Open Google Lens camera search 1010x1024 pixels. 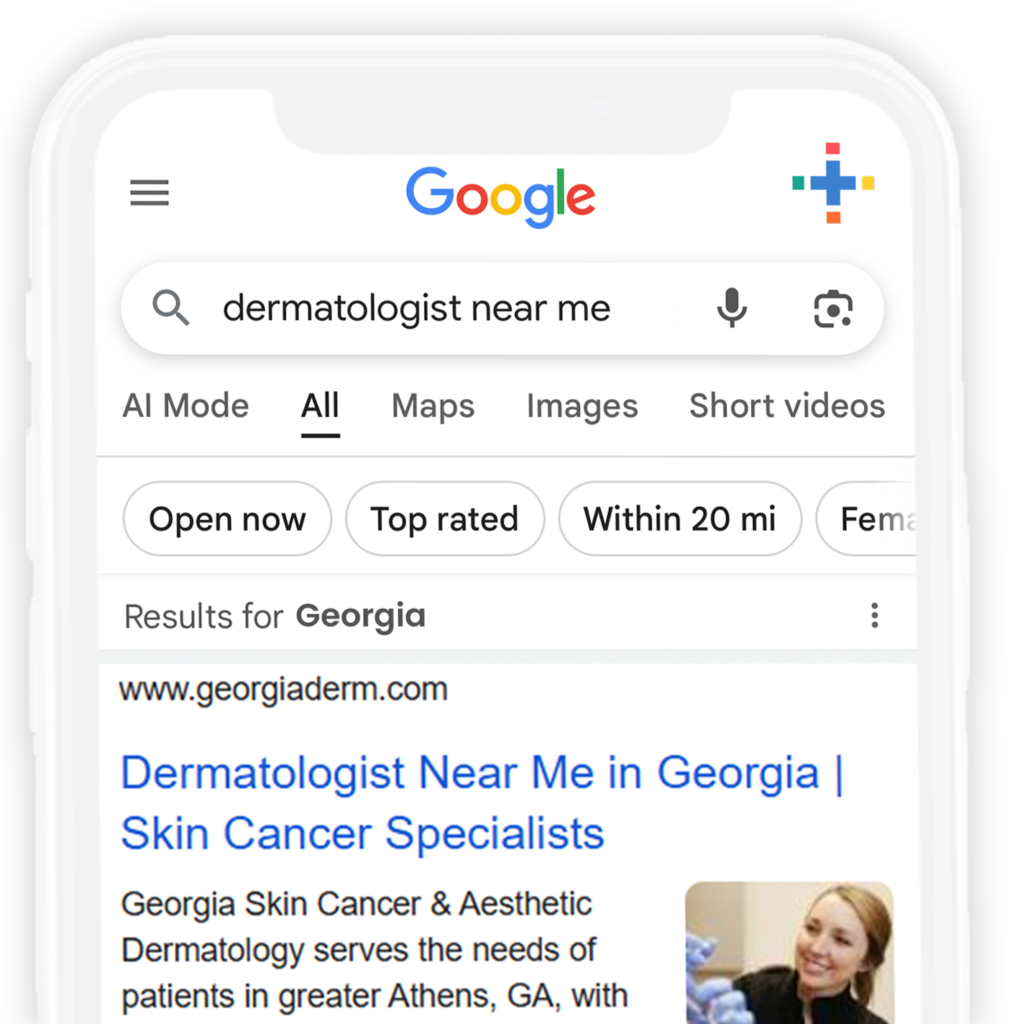pyautogui.click(x=834, y=308)
